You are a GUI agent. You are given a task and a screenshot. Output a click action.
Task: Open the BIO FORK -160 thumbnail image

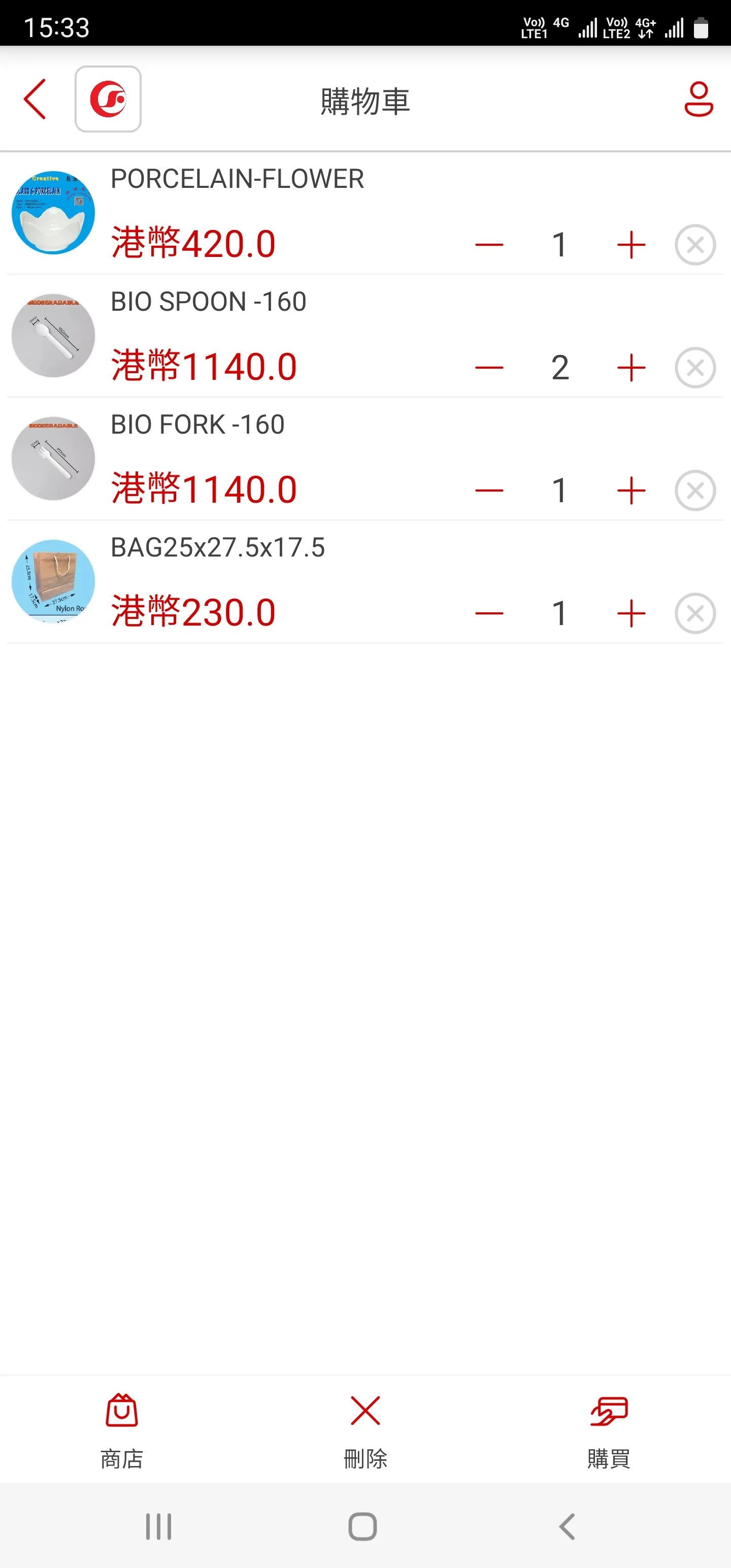(52, 459)
